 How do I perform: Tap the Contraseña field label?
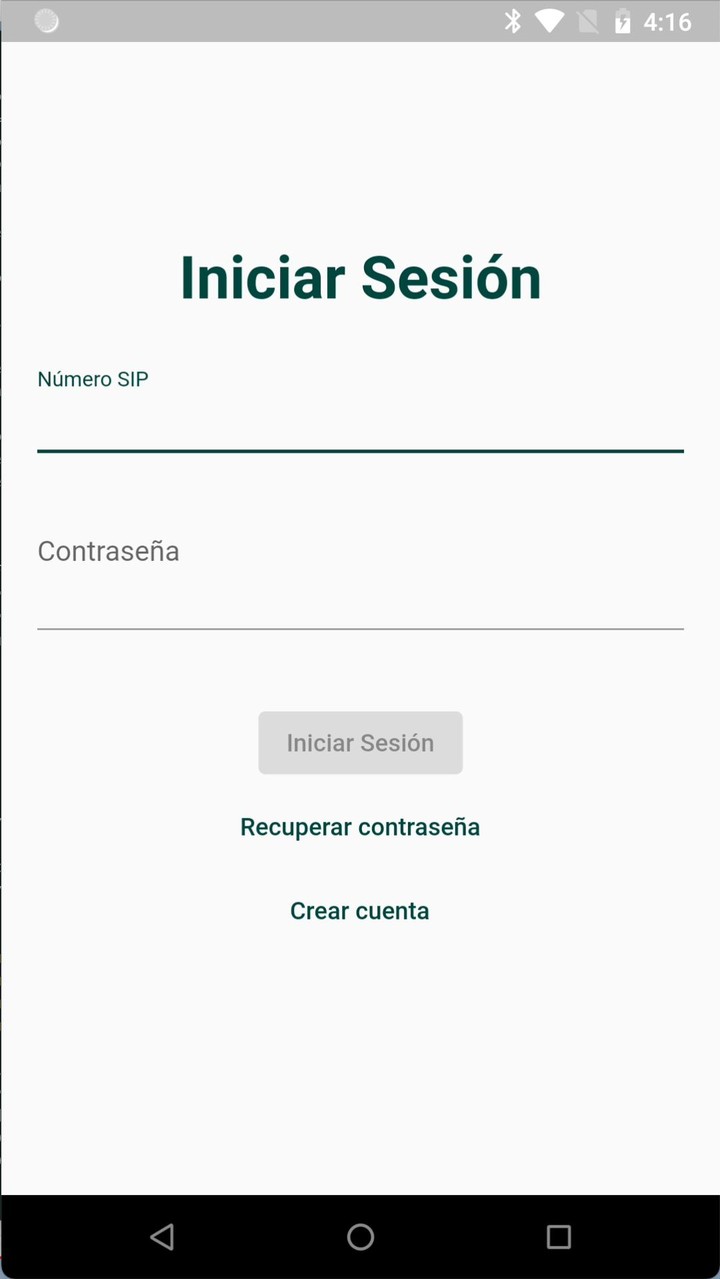coord(108,550)
